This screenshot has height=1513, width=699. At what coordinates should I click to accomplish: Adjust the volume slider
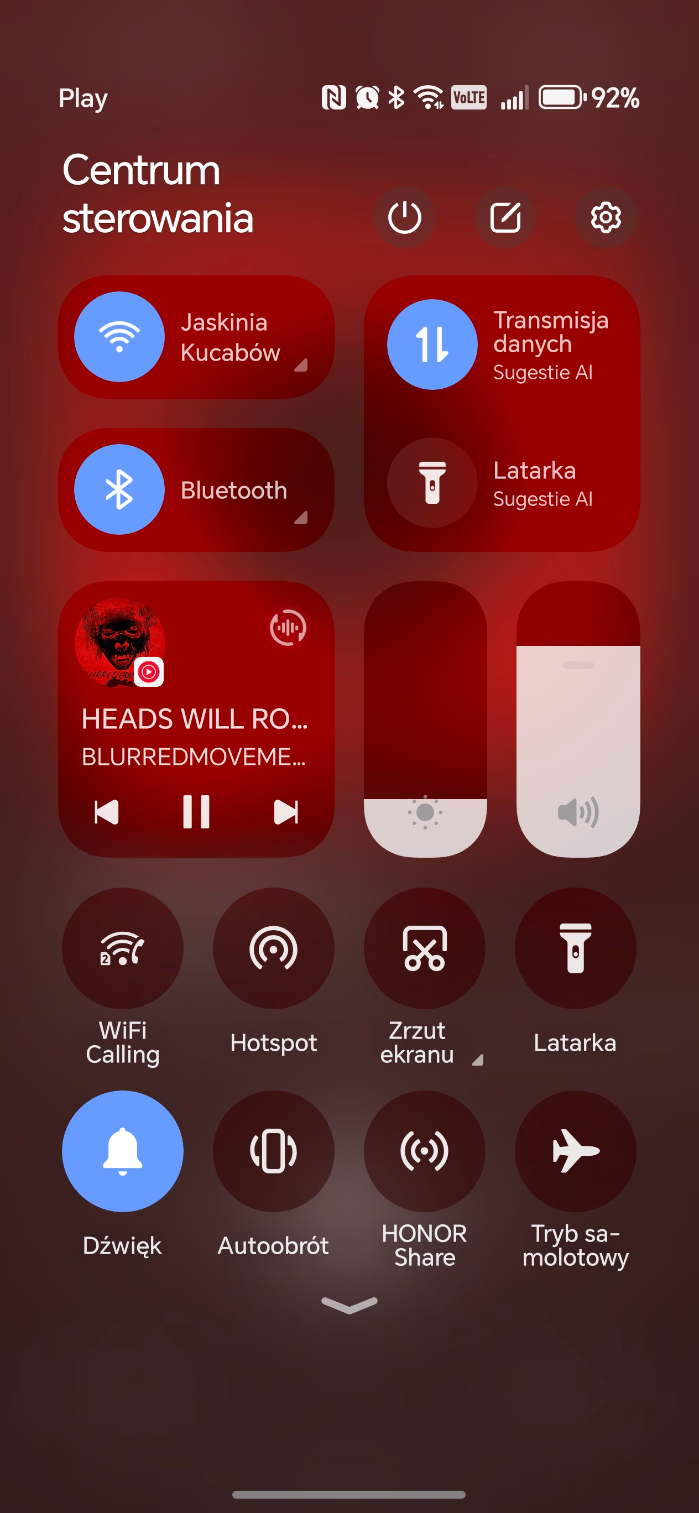577,718
